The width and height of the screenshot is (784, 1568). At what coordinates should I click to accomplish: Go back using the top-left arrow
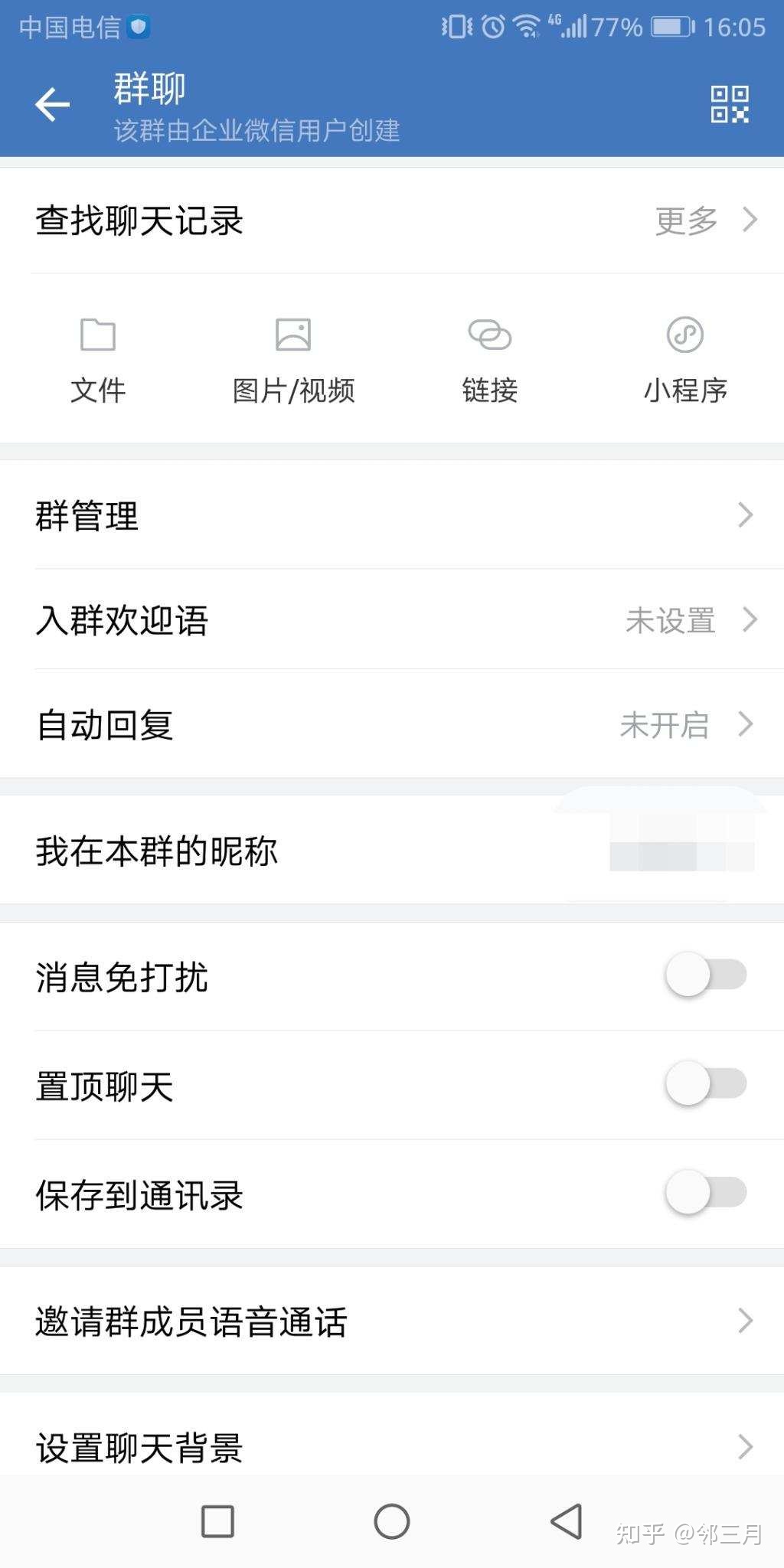coord(52,105)
